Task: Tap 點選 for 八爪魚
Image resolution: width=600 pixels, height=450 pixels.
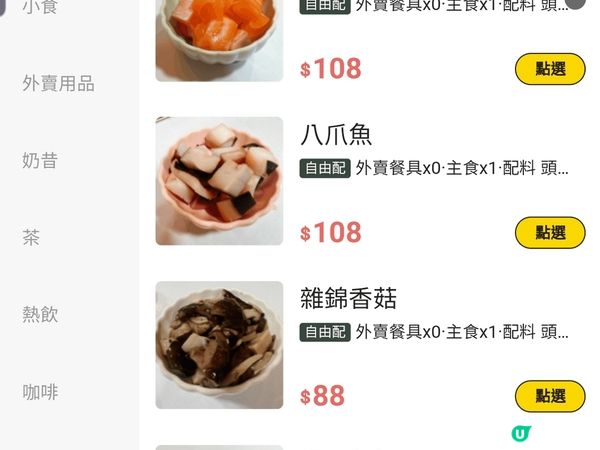Action: coord(550,233)
